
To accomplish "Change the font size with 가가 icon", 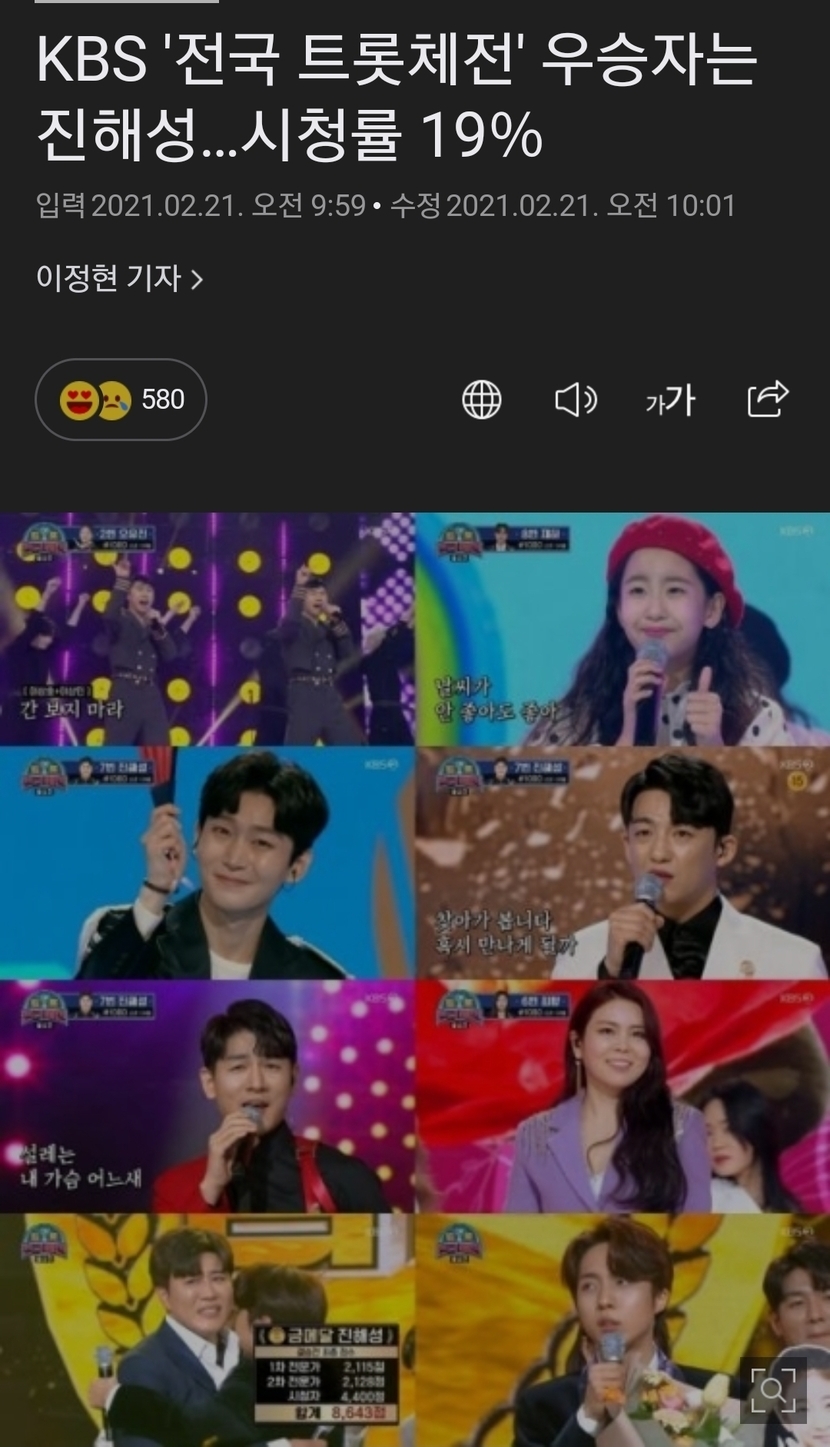I will (670, 400).
